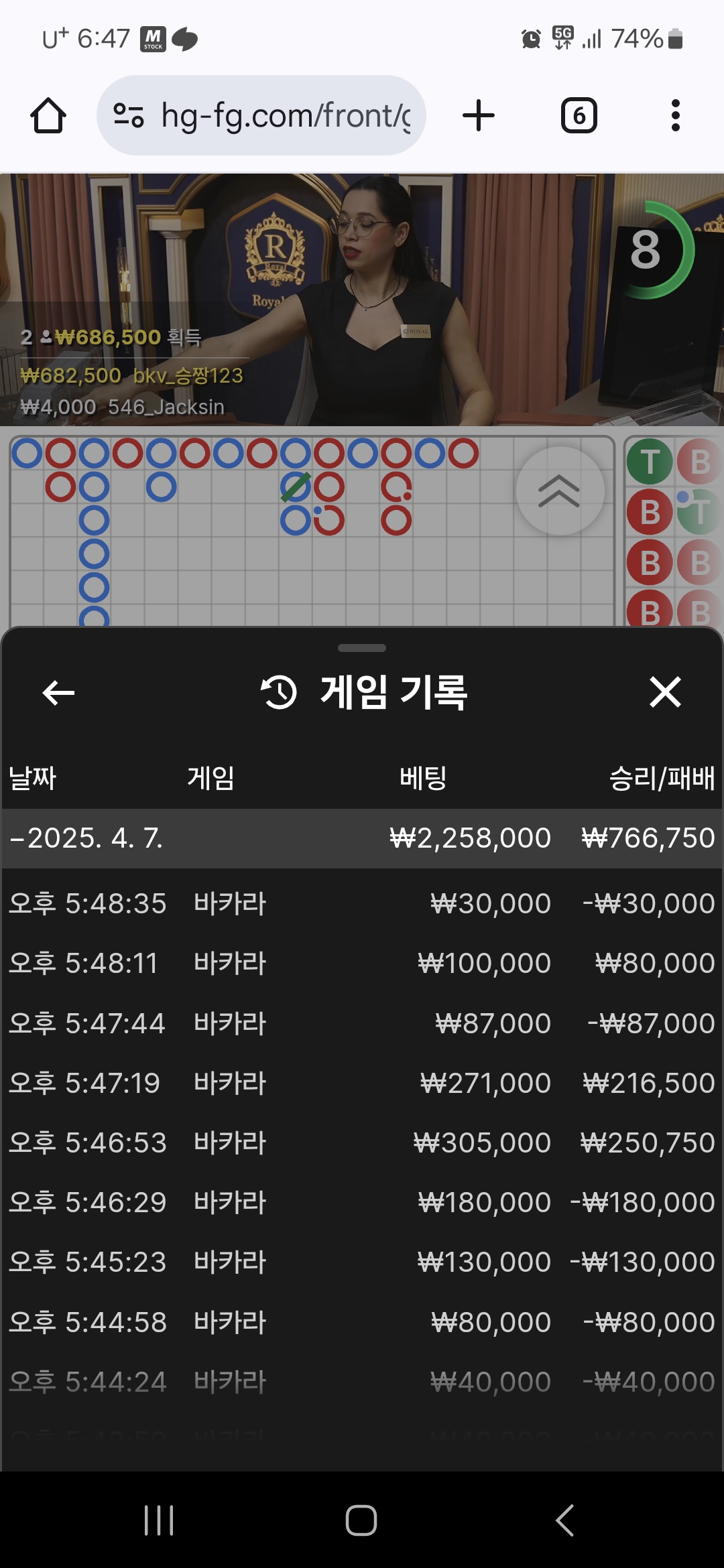
Task: Select the 5:46:53 baccarat record
Action: pos(362,1142)
